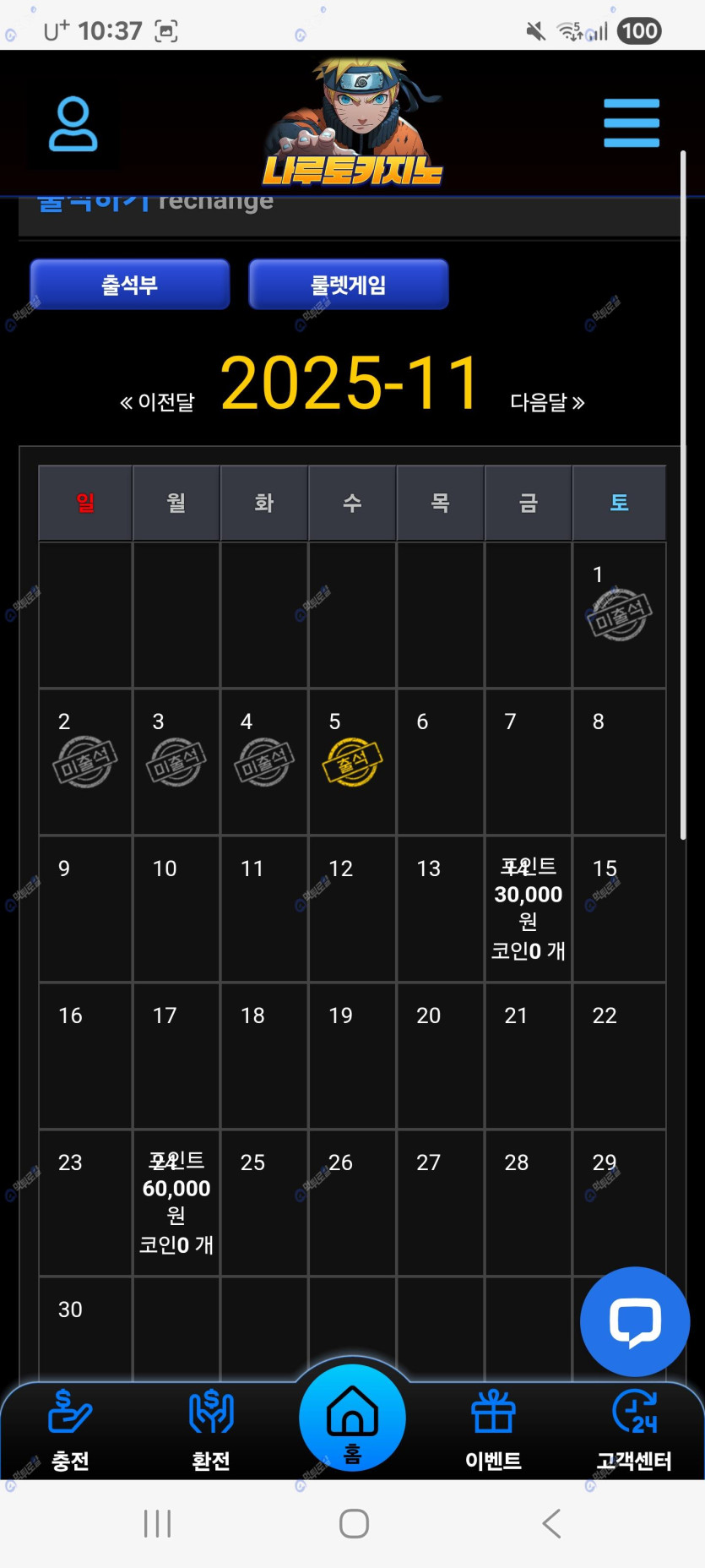Tap the system recent apps button
Viewport: 705px width, 1568px height.
(157, 1523)
